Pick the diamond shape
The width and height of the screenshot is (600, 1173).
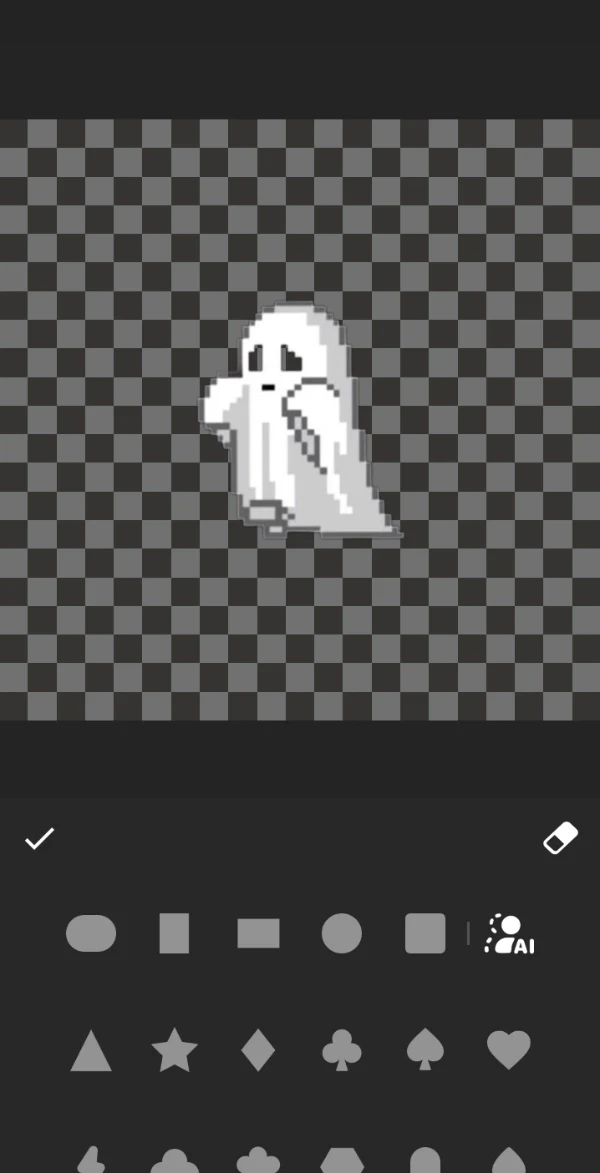point(258,1050)
